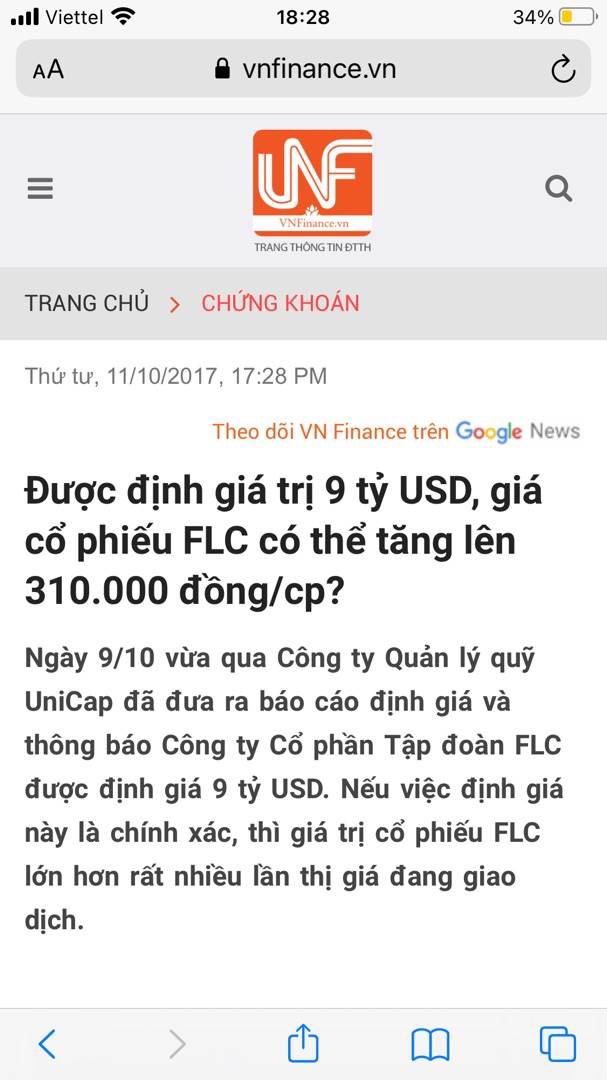Open the Trang Chủ breadcrumb link

pyautogui.click(x=87, y=303)
